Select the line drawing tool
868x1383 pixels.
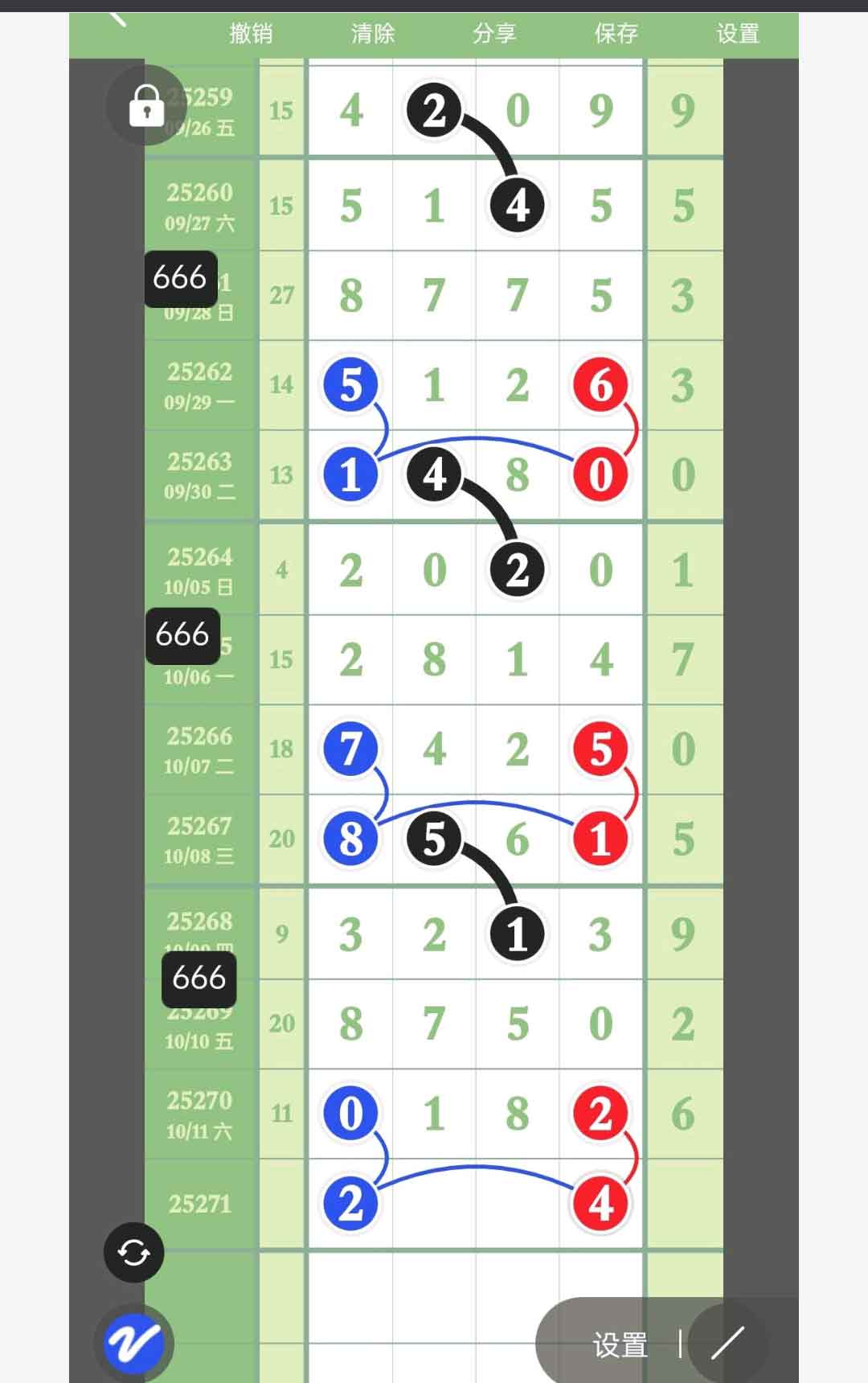(x=728, y=1343)
